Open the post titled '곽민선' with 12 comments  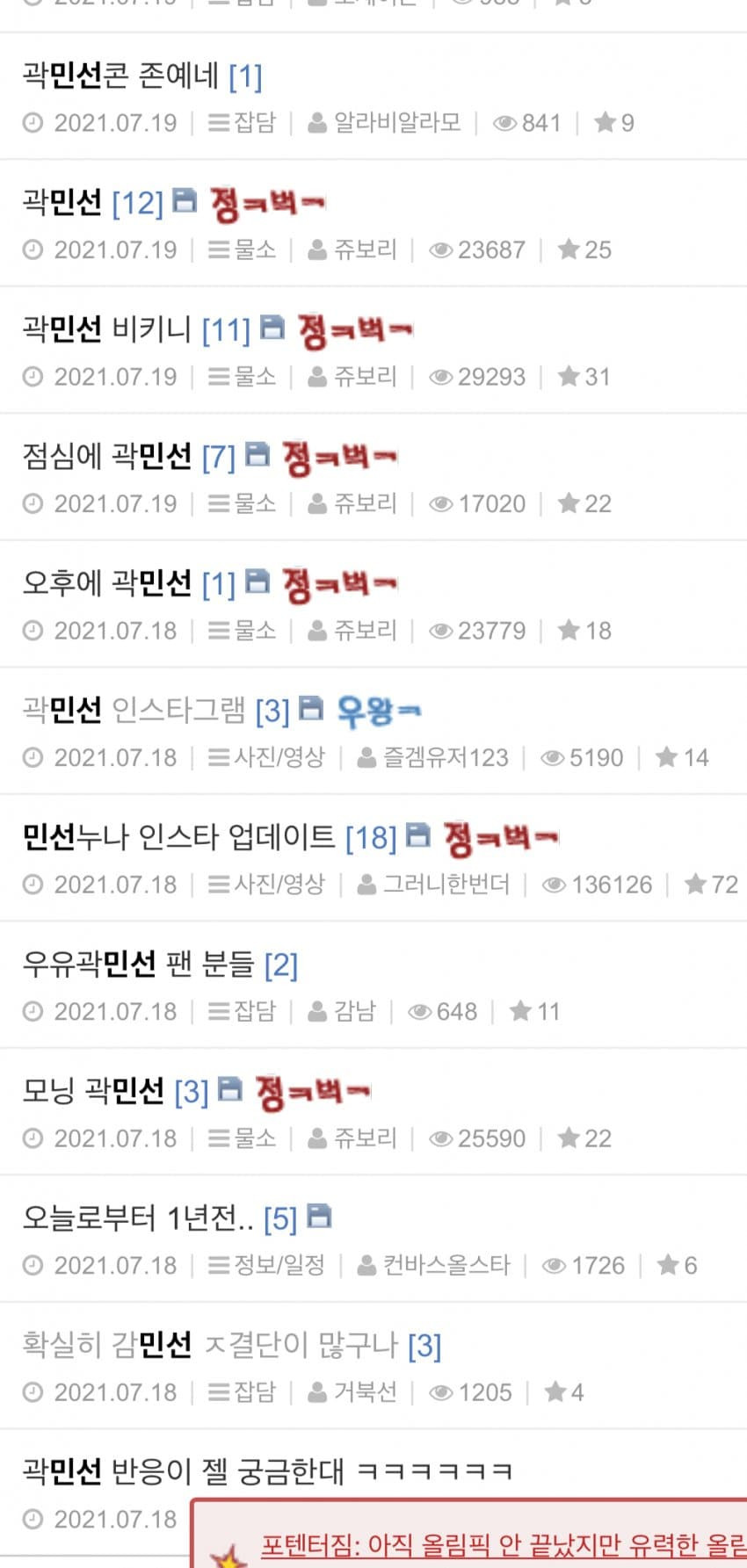point(62,203)
